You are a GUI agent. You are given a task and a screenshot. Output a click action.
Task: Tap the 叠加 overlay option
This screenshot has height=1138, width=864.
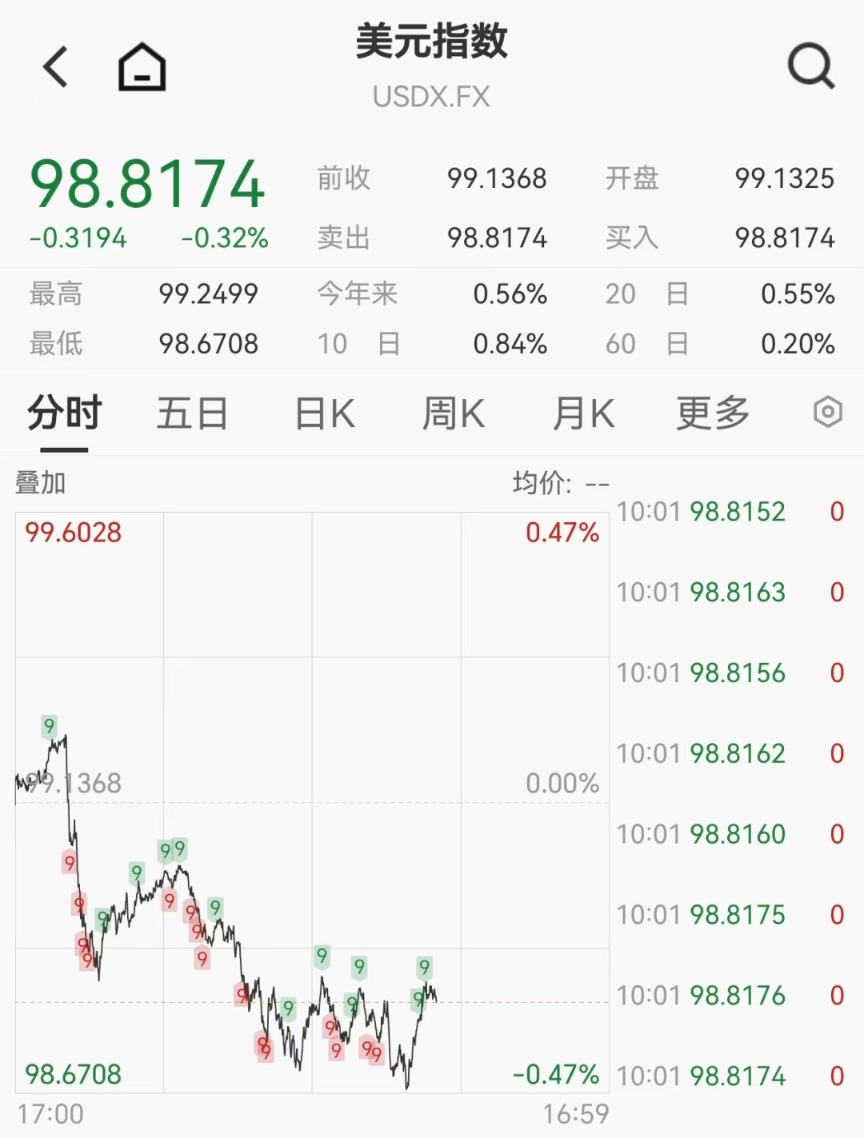40,484
